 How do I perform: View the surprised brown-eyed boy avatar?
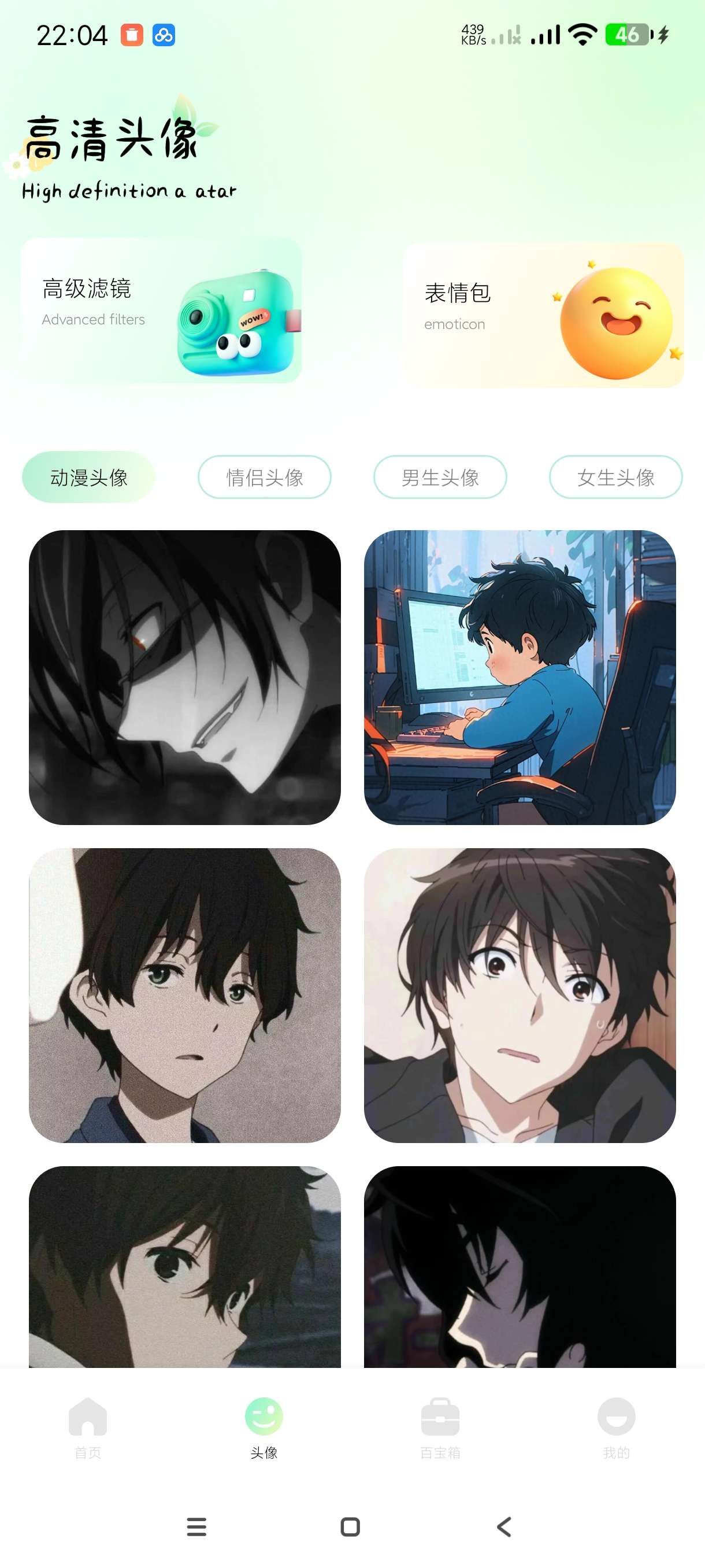point(520,994)
